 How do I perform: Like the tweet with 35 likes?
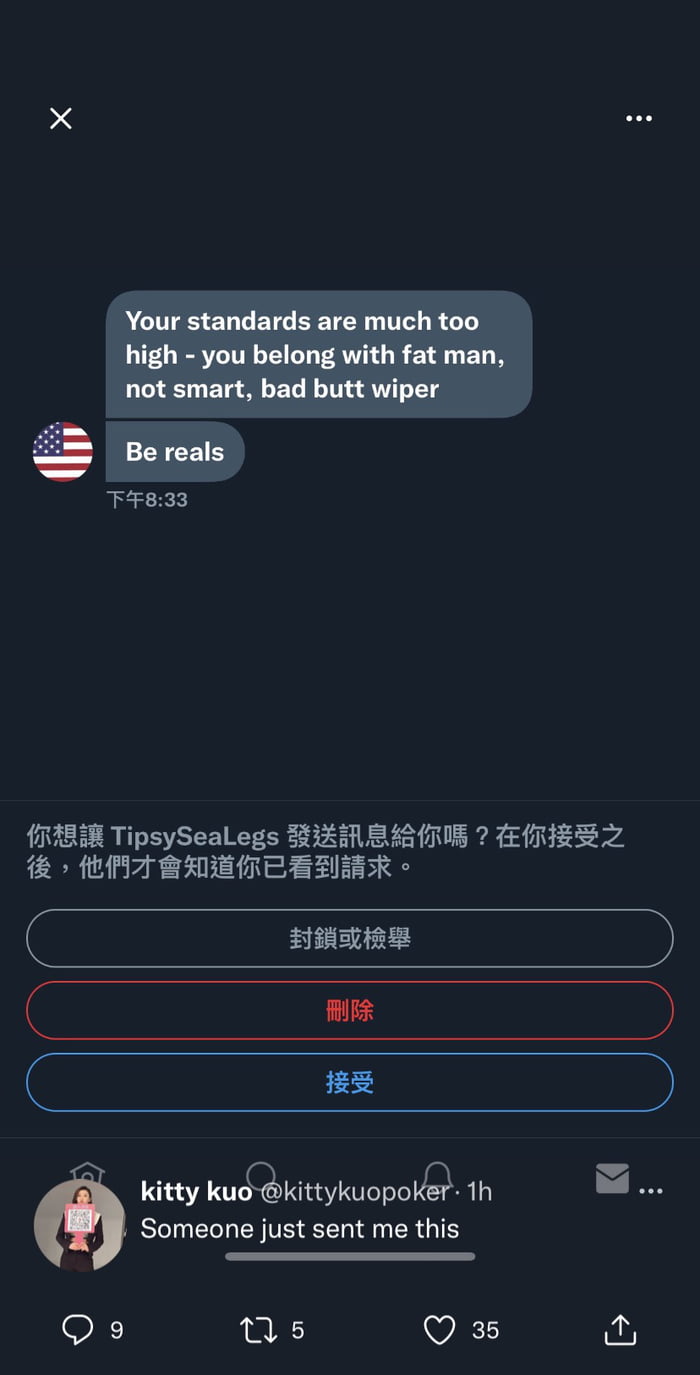coord(440,1329)
